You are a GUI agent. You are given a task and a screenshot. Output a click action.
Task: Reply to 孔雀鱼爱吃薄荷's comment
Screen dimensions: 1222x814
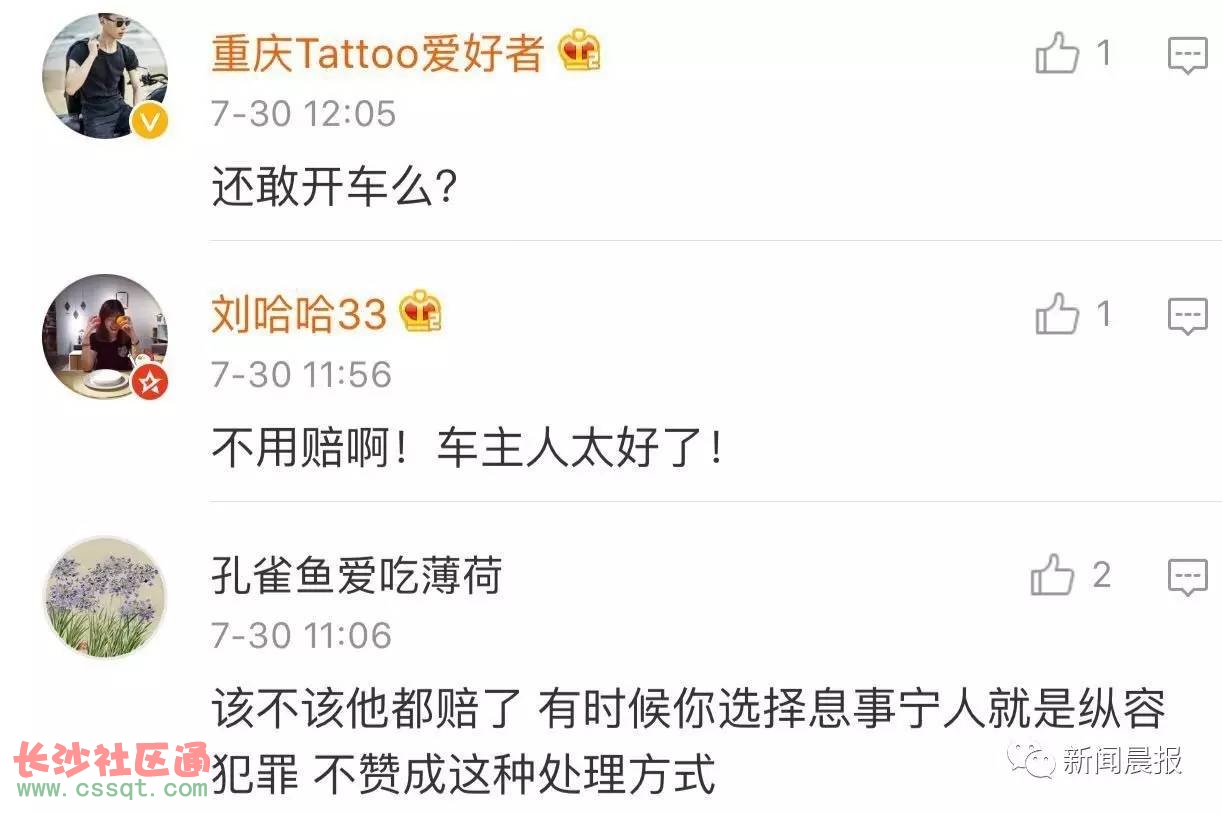pyautogui.click(x=1188, y=577)
